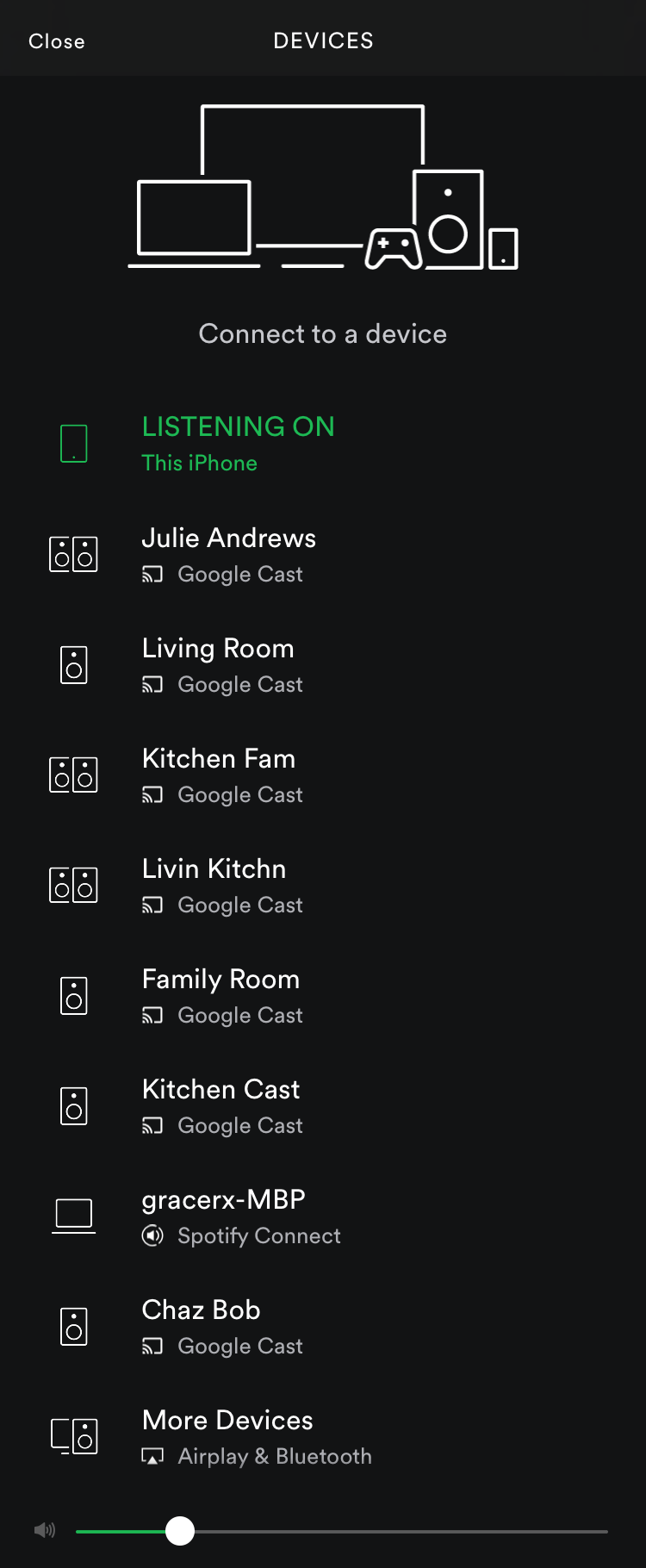
Task: Play on Family Room speaker
Action: [221, 995]
